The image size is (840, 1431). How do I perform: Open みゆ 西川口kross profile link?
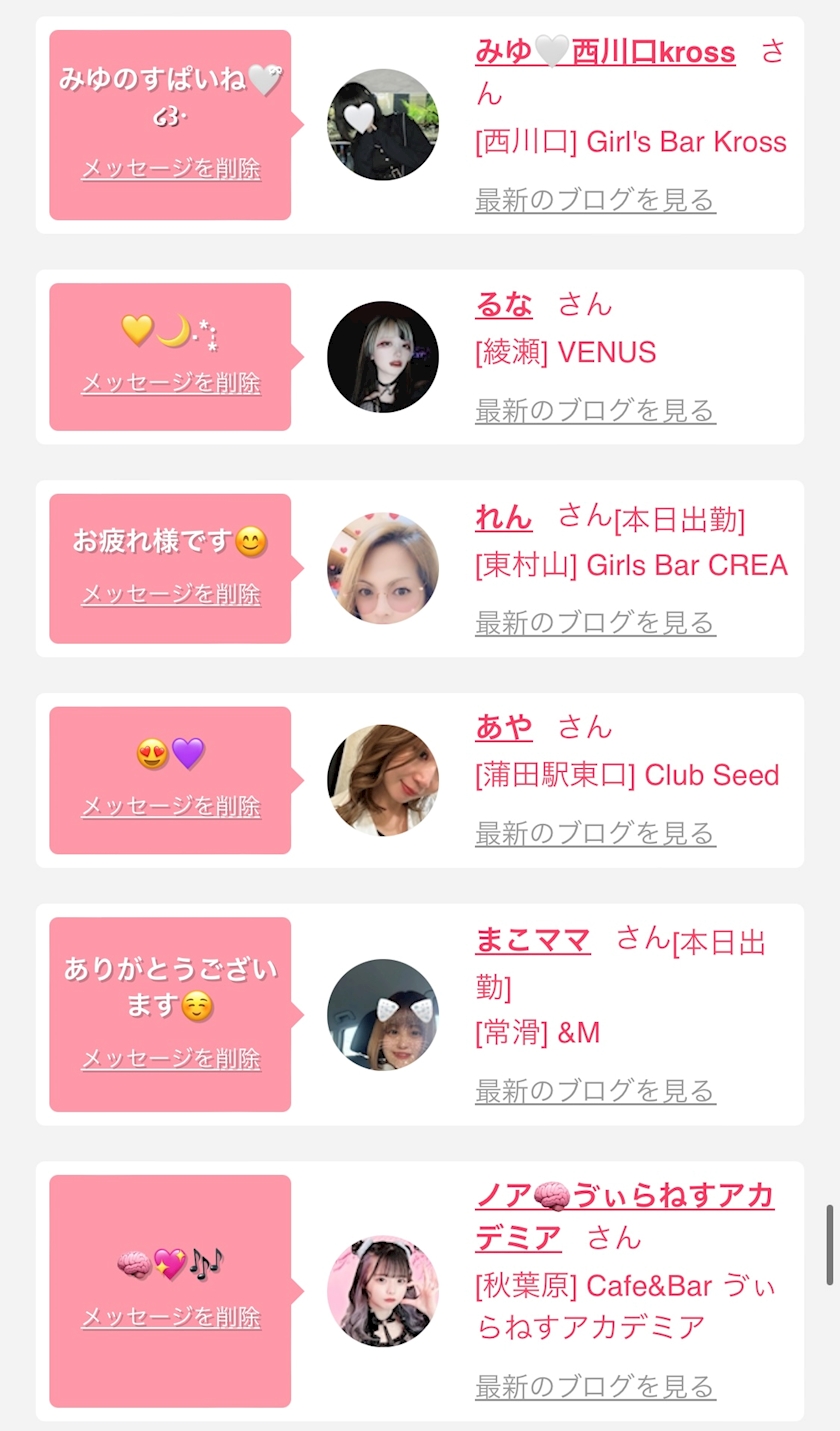point(605,52)
